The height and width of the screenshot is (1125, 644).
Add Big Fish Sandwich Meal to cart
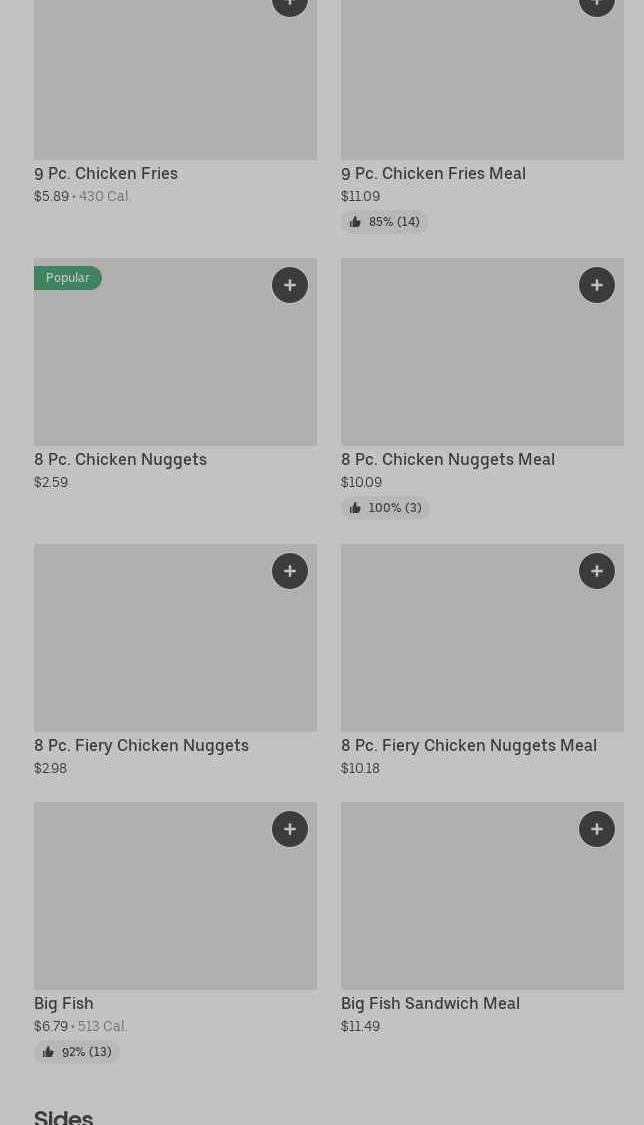(x=597, y=829)
